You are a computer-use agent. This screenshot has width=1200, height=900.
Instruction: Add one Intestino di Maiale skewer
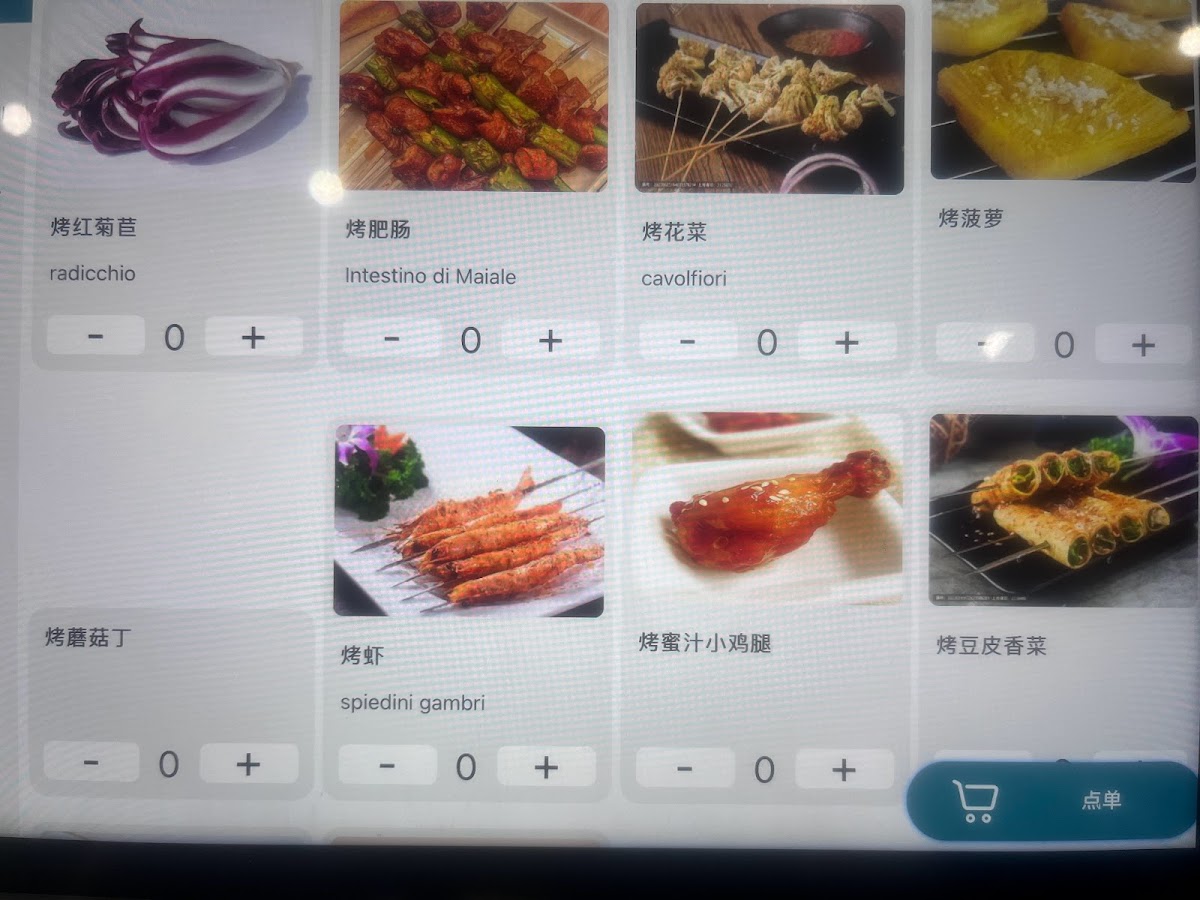point(551,341)
